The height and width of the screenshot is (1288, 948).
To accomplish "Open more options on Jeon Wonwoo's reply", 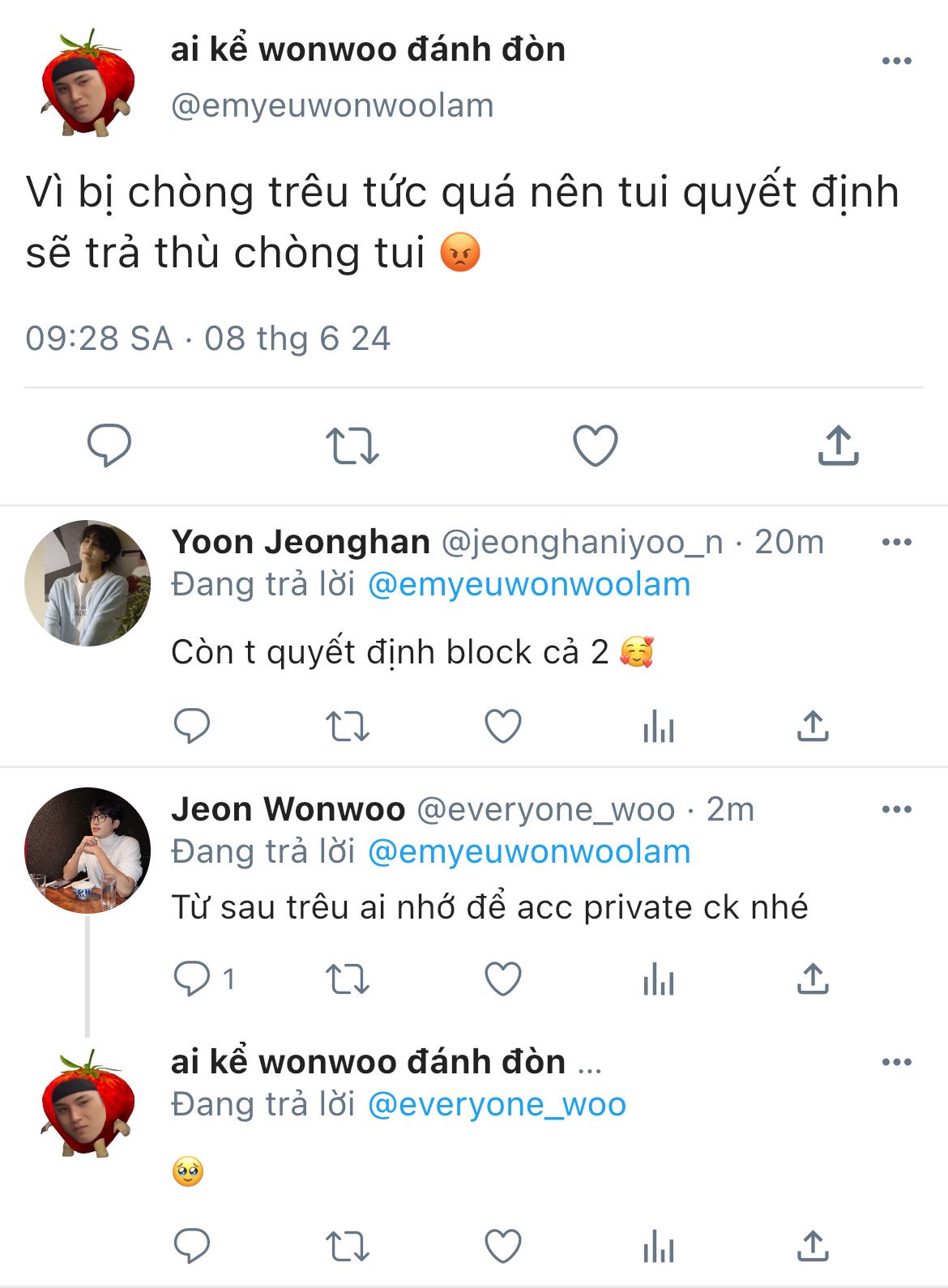I will click(x=896, y=809).
